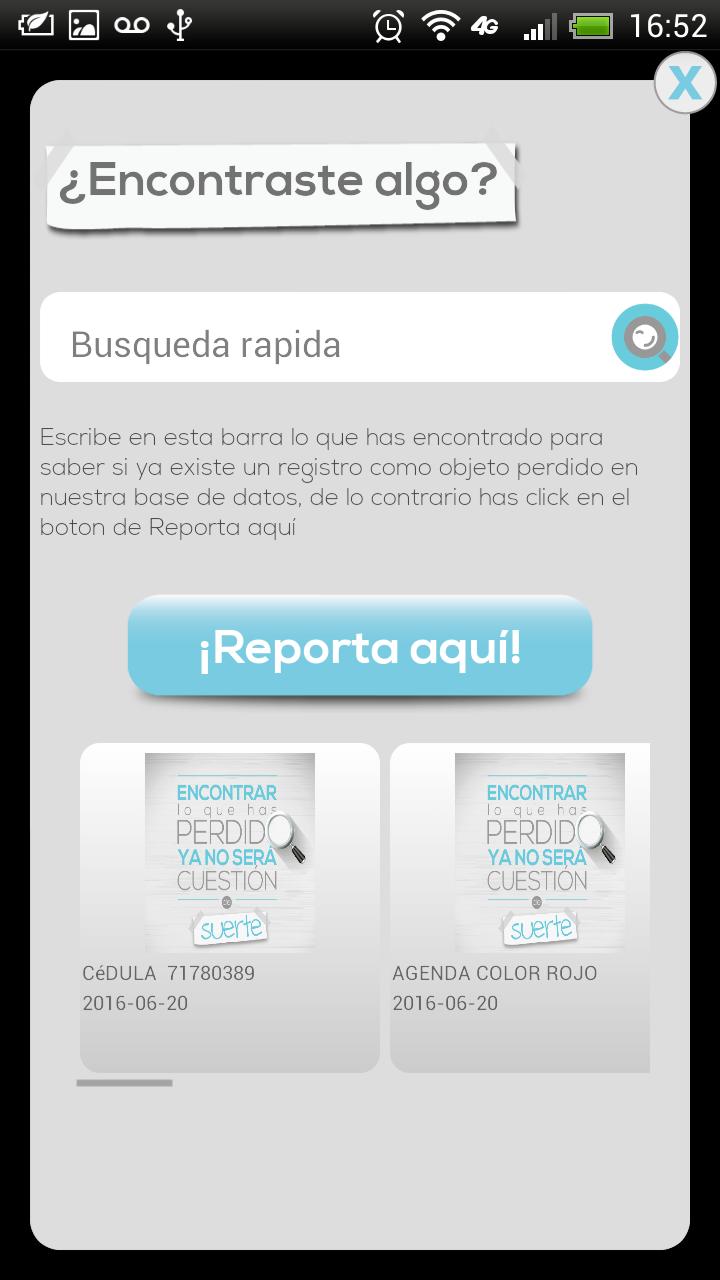
Task: Open the CéDULA 71780389 card
Action: (230, 907)
